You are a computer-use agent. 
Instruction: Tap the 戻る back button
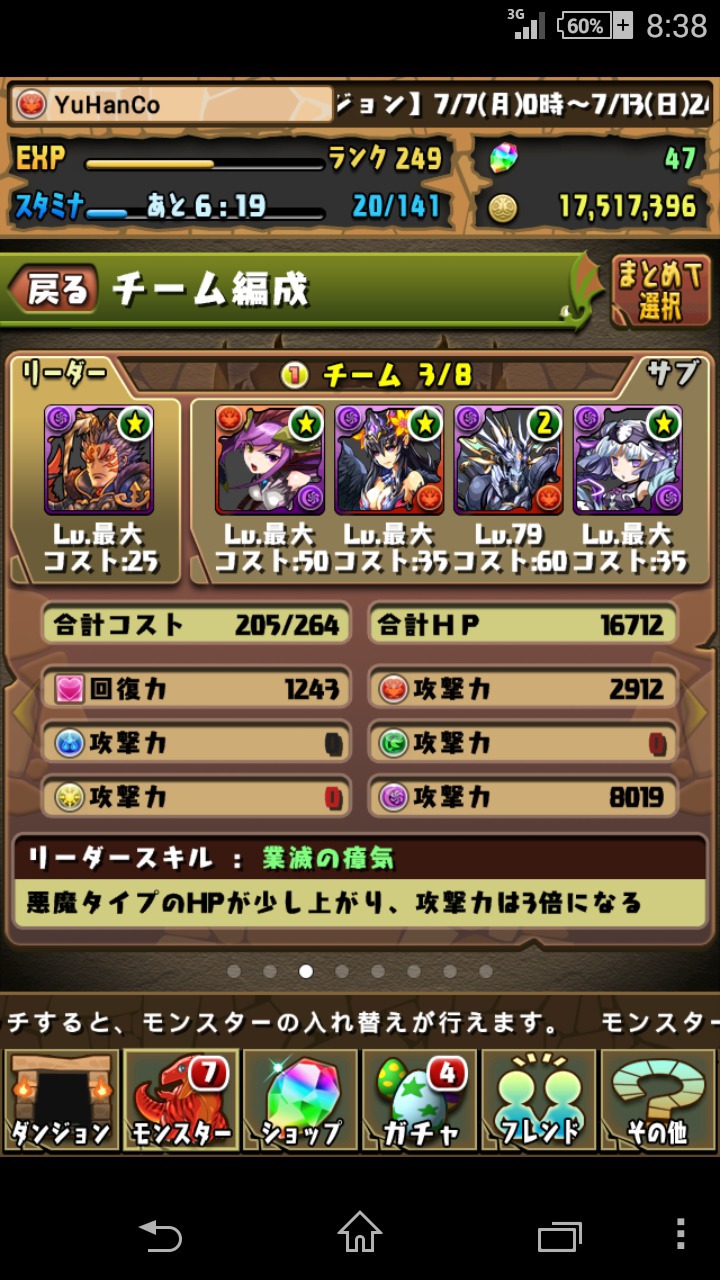coord(56,290)
